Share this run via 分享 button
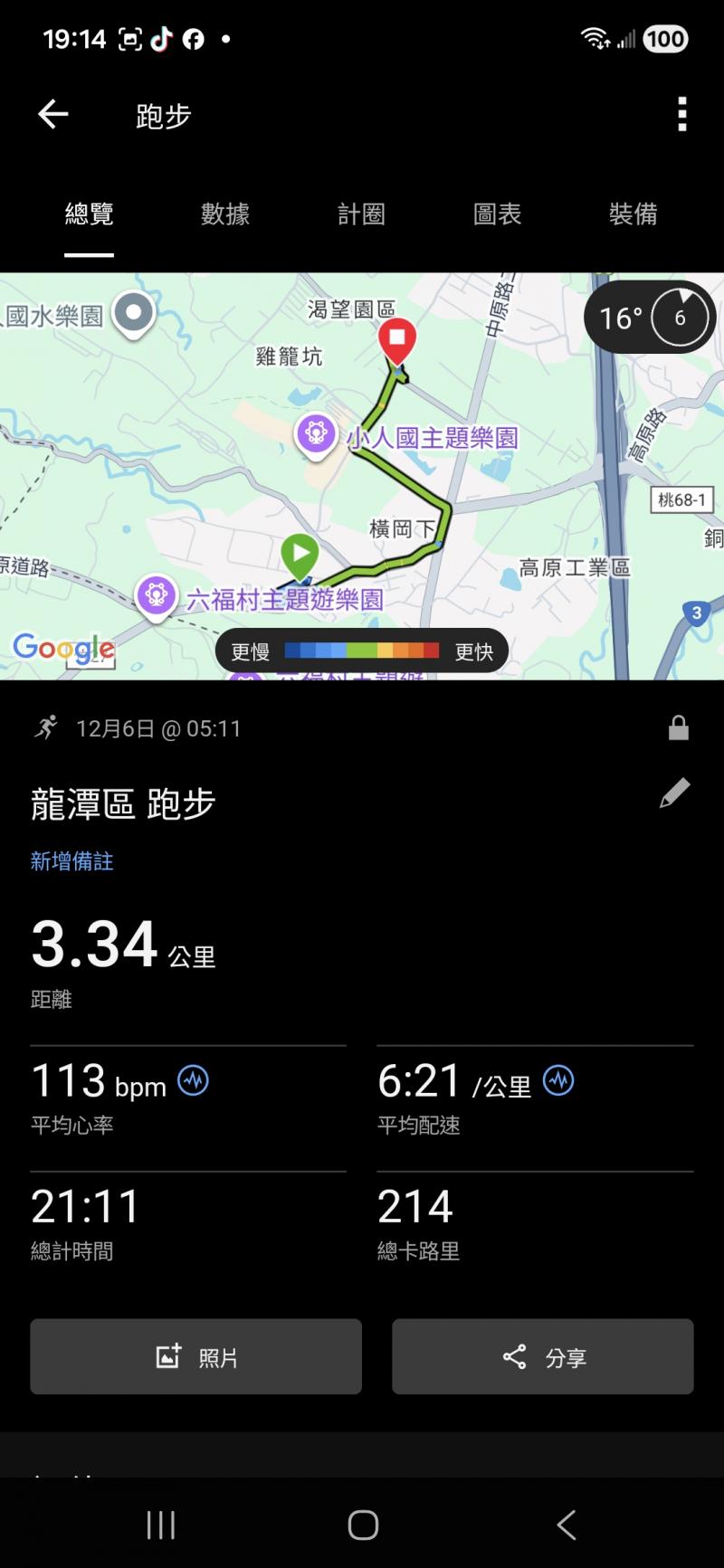724x1568 pixels. 543,1356
